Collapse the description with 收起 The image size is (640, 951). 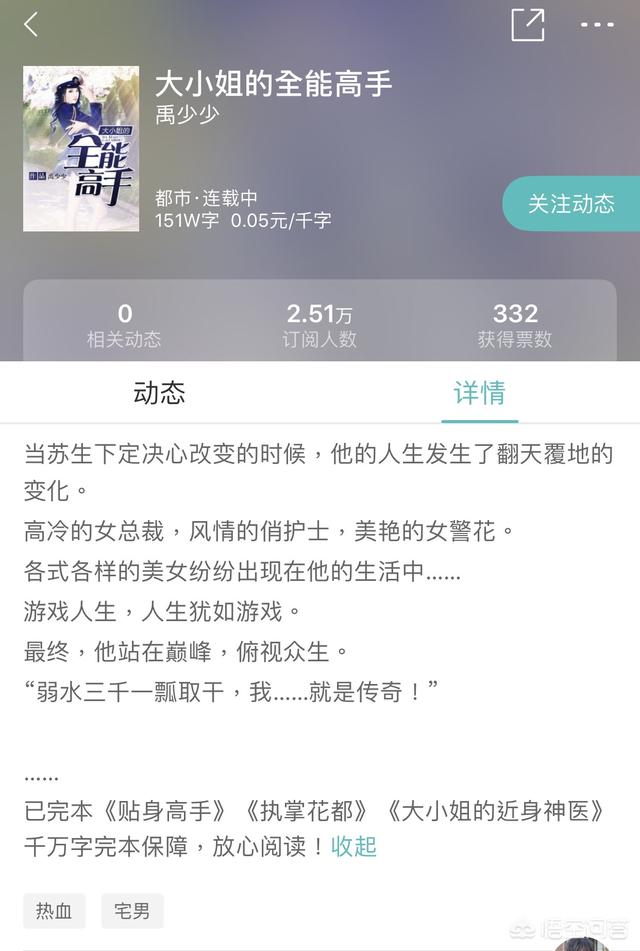click(354, 846)
